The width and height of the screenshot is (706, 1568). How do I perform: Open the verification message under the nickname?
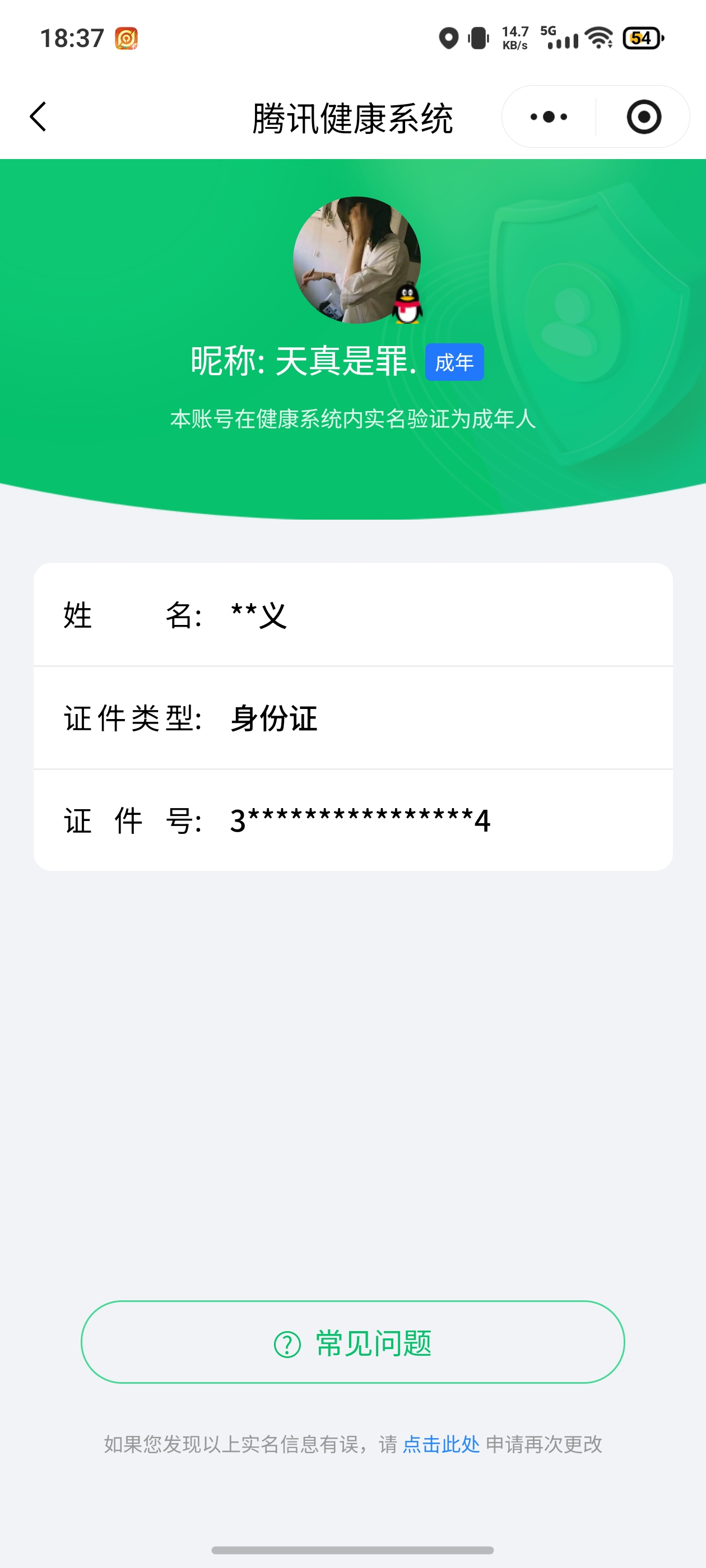pyautogui.click(x=352, y=418)
